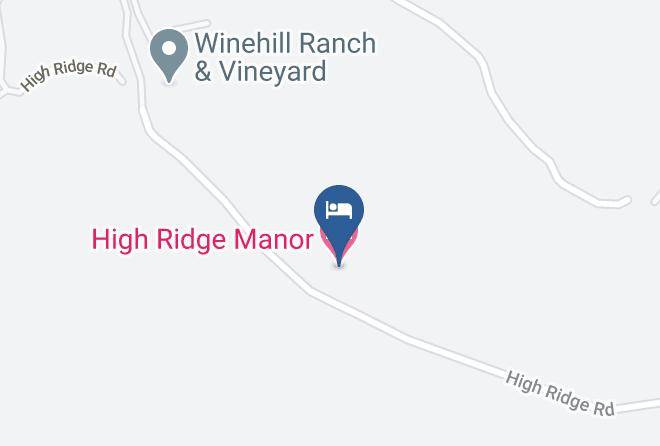
Task: Tap the High Ridge Manor place label
Action: pos(202,240)
